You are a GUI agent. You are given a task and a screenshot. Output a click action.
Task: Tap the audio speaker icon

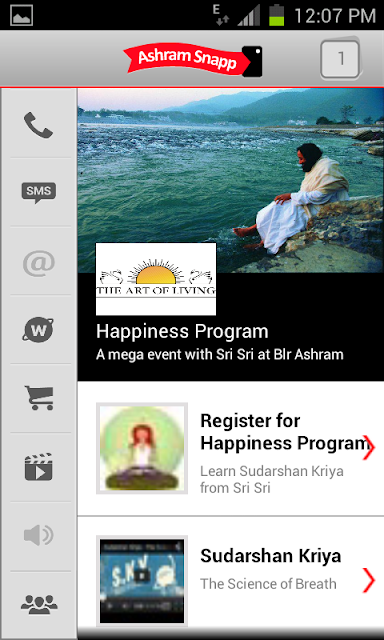(x=39, y=535)
